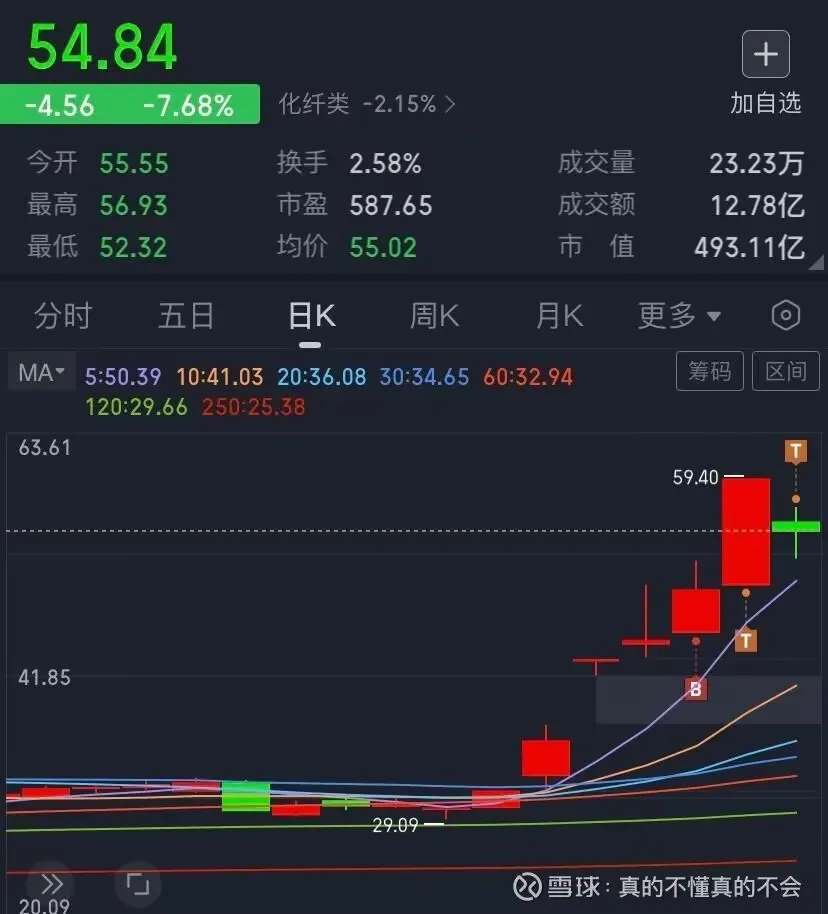
Task: Switch to the 分时 chart tab
Action: (x=63, y=316)
